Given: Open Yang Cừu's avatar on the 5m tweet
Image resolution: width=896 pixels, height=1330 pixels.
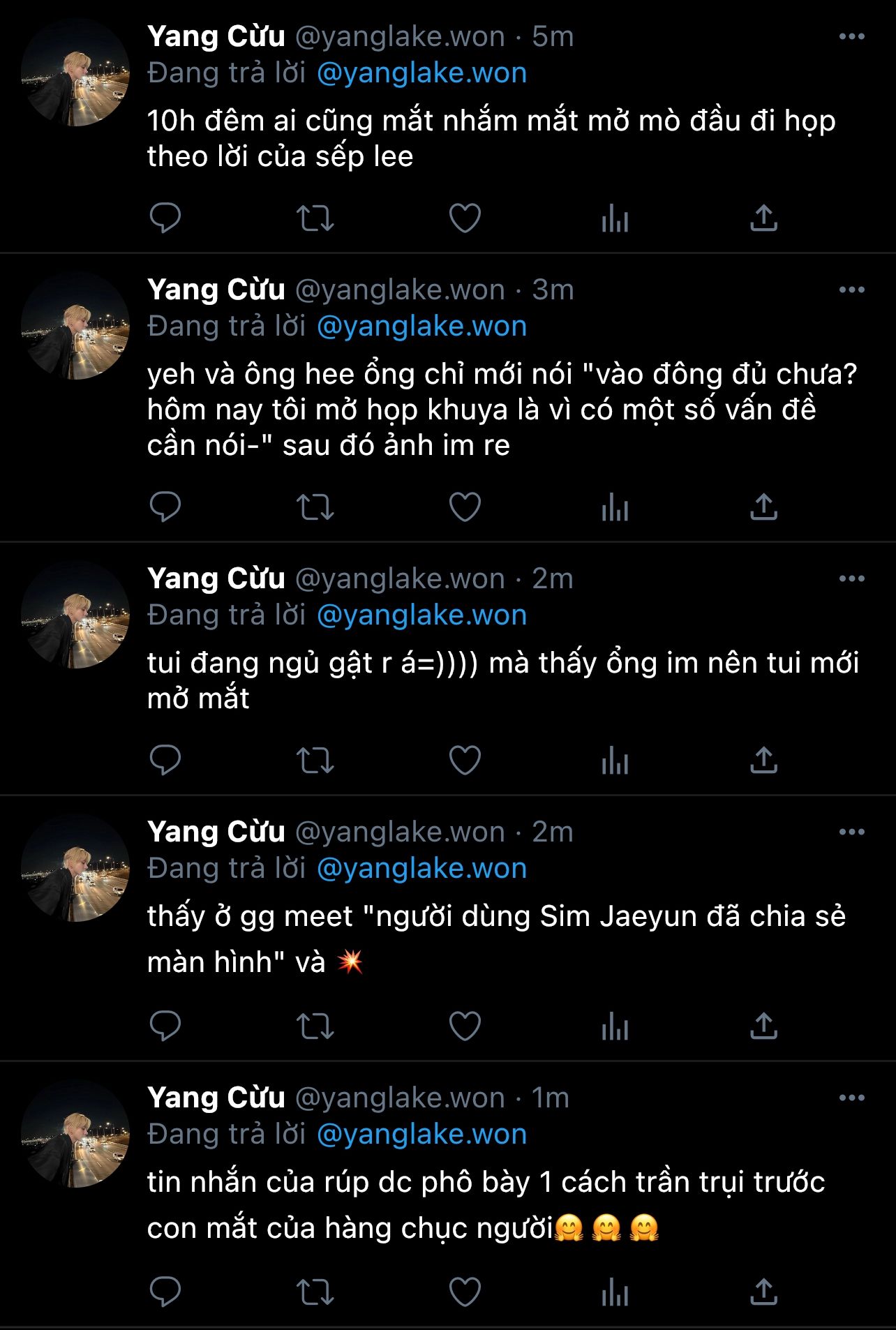Looking at the screenshot, I should (x=75, y=73).
